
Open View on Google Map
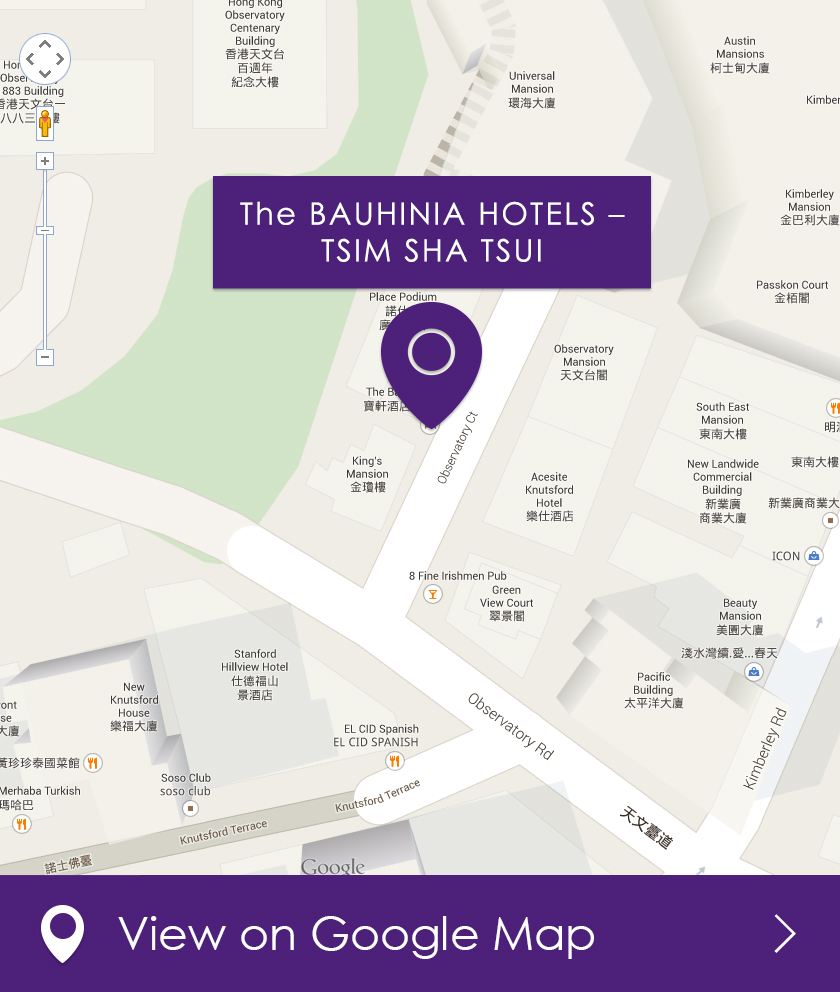point(419,934)
